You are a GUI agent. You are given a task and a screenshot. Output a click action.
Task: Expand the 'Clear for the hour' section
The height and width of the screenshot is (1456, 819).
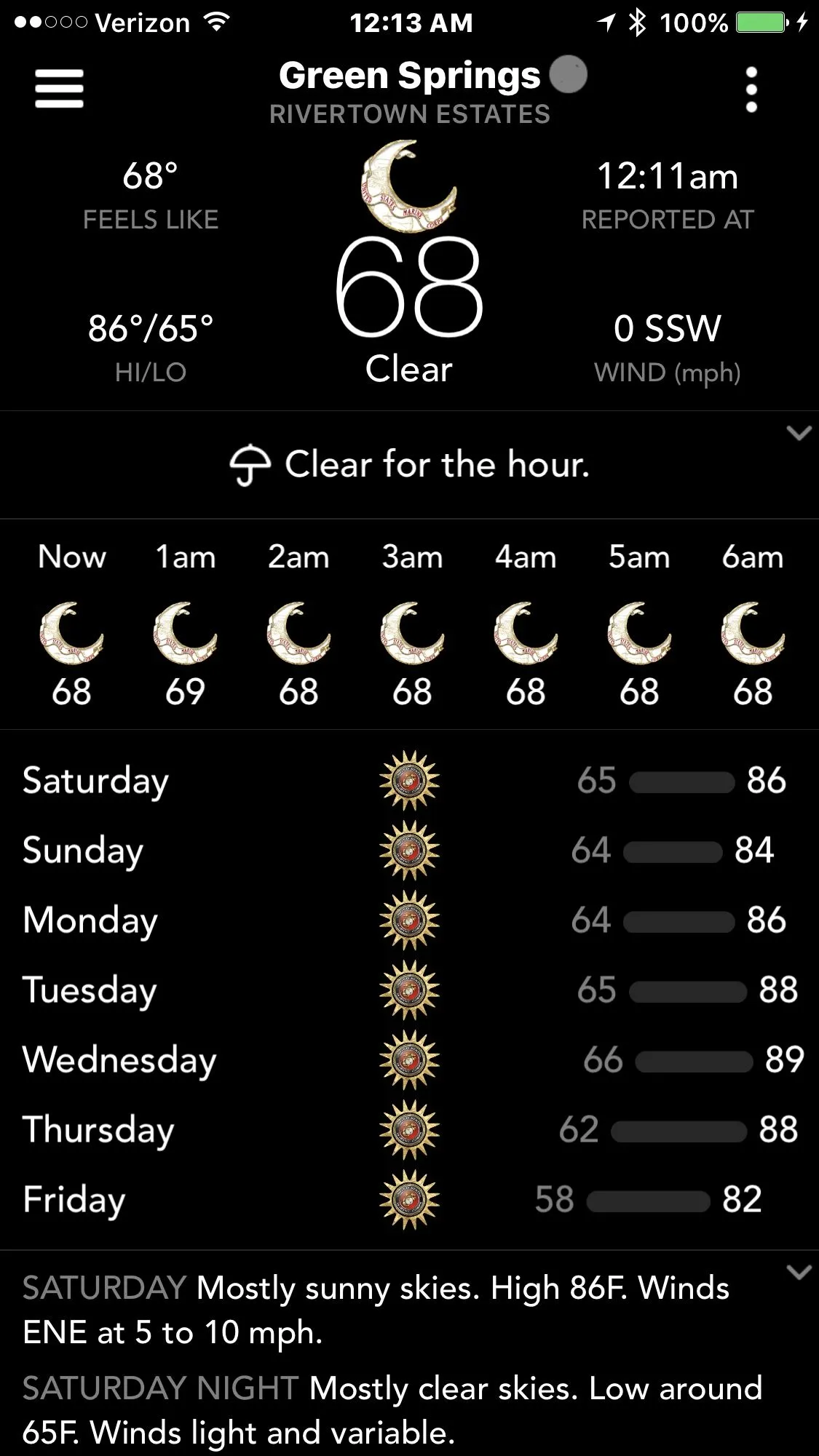pos(799,434)
